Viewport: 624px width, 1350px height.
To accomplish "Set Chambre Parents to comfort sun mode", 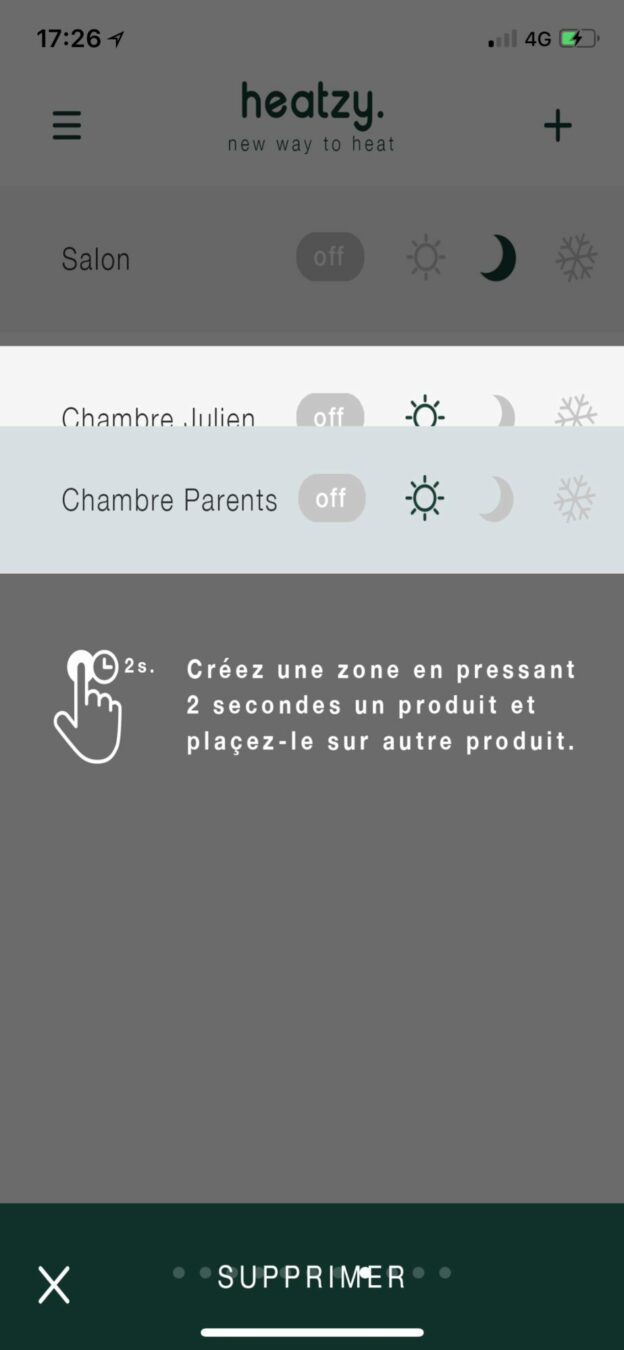I will point(425,498).
